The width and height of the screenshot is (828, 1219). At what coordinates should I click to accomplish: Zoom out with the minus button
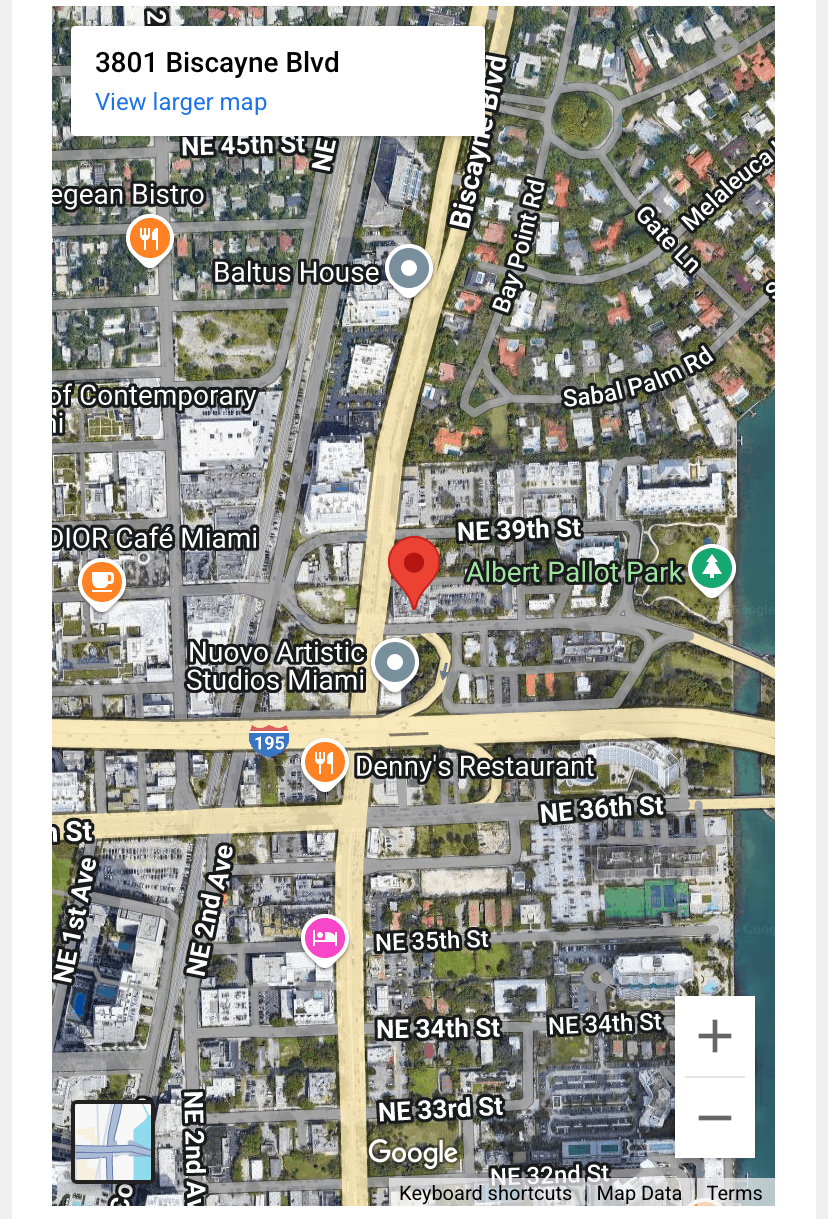(714, 1117)
